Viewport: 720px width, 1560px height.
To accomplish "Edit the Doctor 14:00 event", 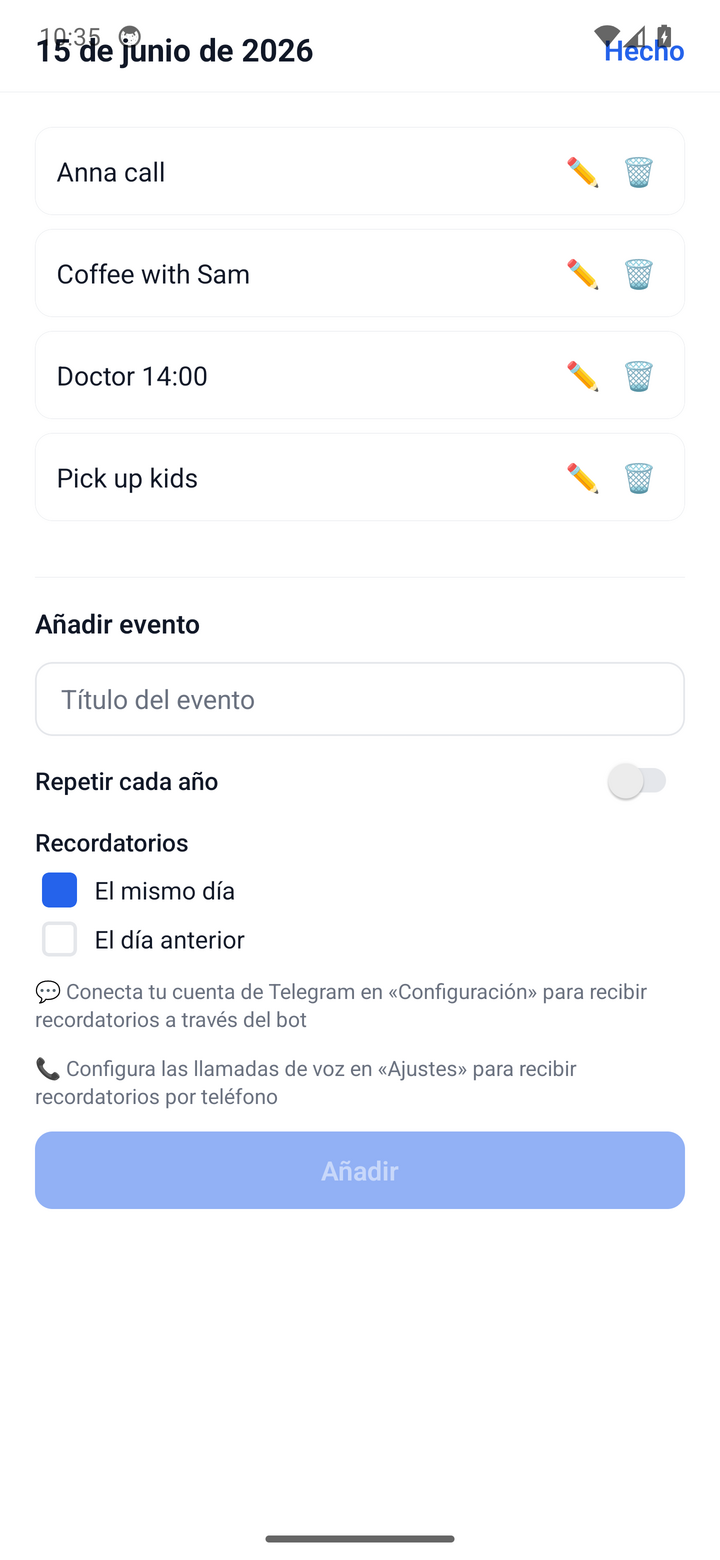I will pos(583,376).
